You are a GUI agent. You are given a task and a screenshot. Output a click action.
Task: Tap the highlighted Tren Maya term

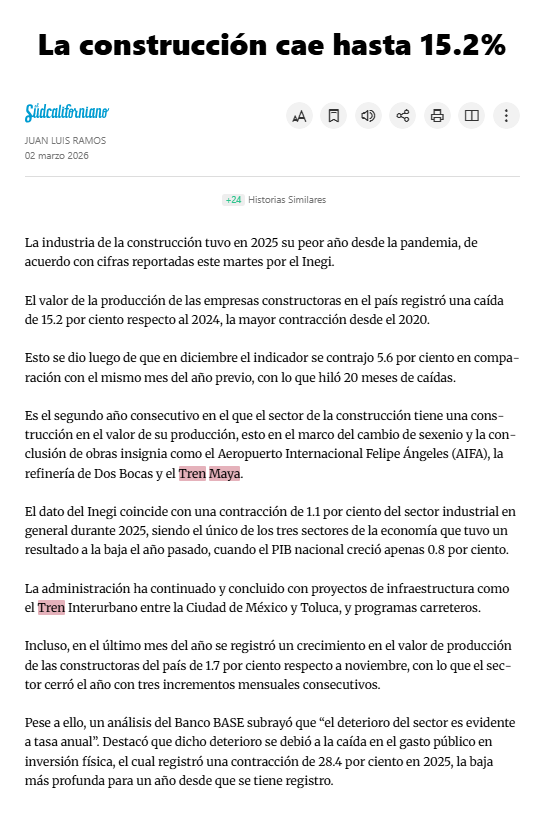tap(210, 474)
